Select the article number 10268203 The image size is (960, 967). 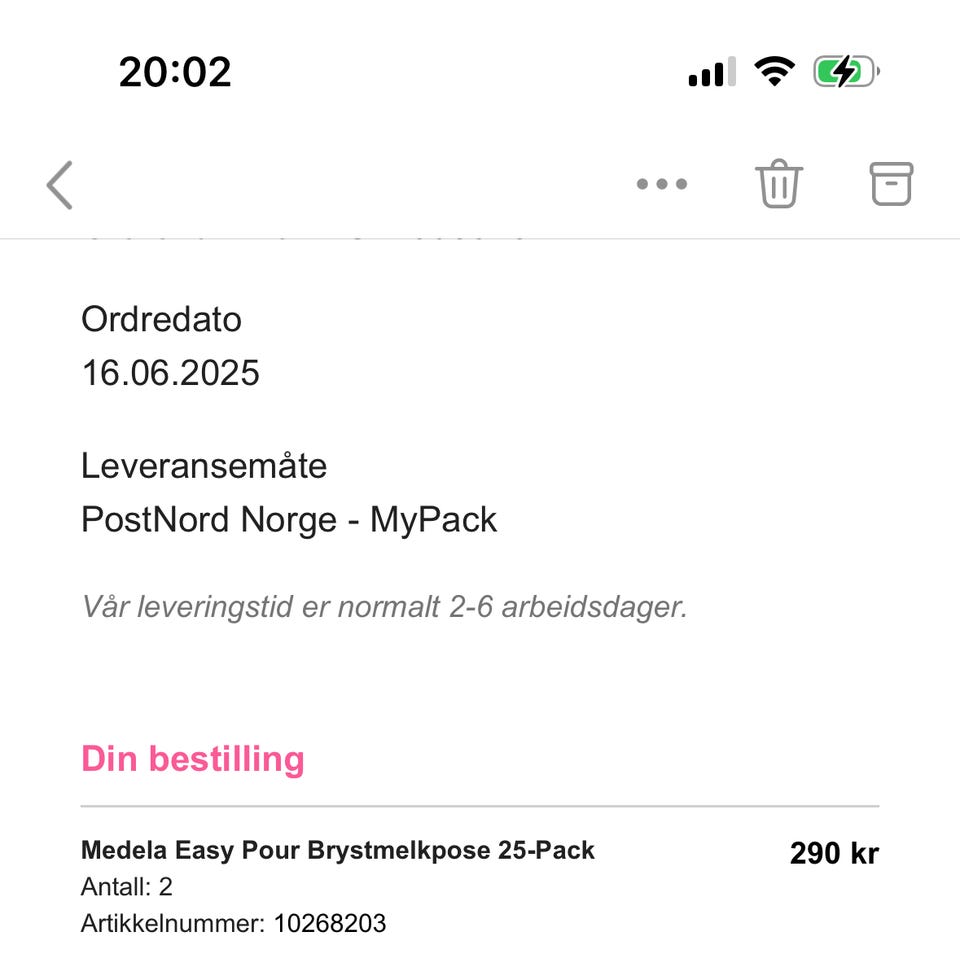[233, 923]
